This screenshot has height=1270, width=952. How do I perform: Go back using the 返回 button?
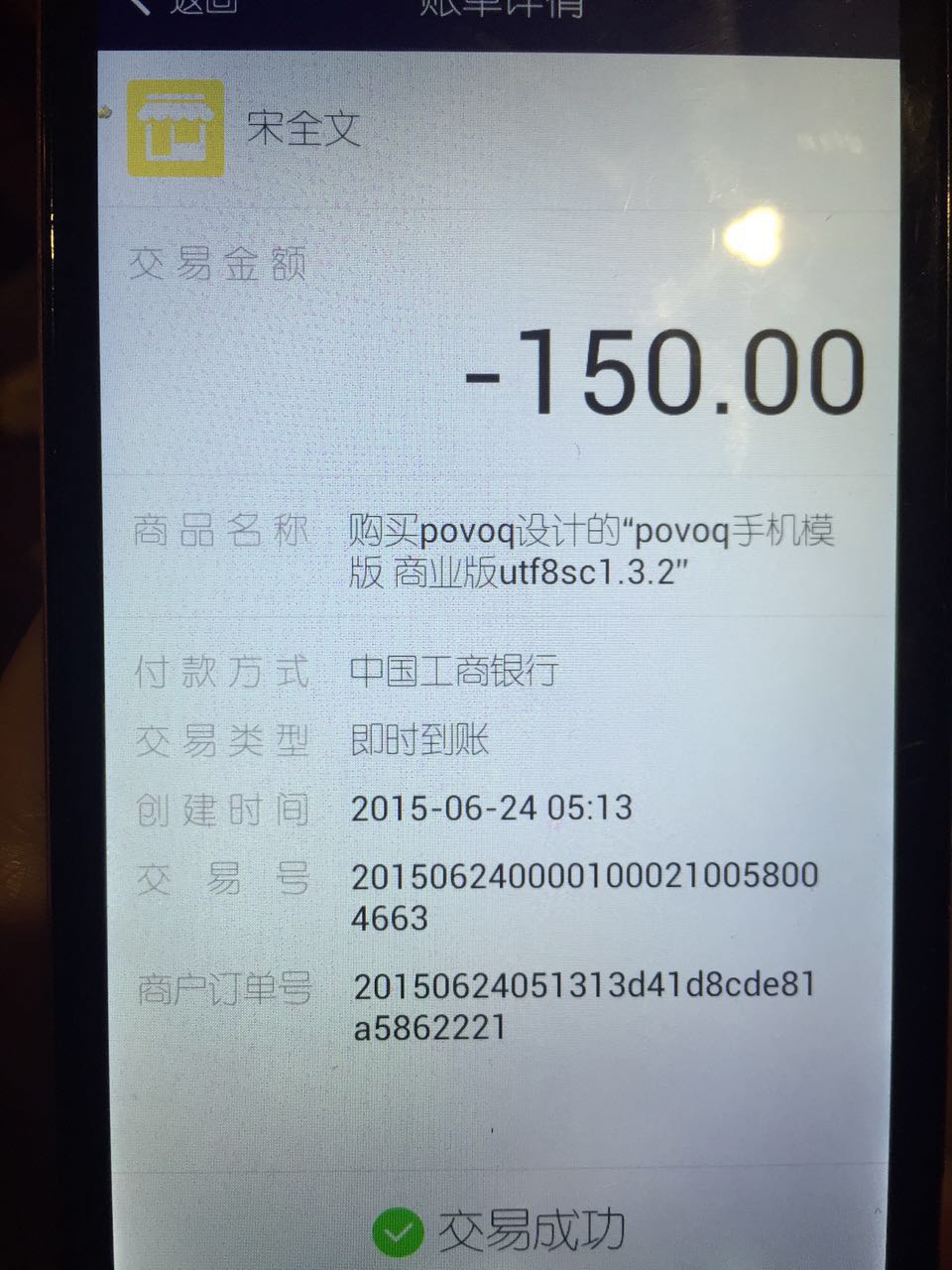tap(183, 6)
